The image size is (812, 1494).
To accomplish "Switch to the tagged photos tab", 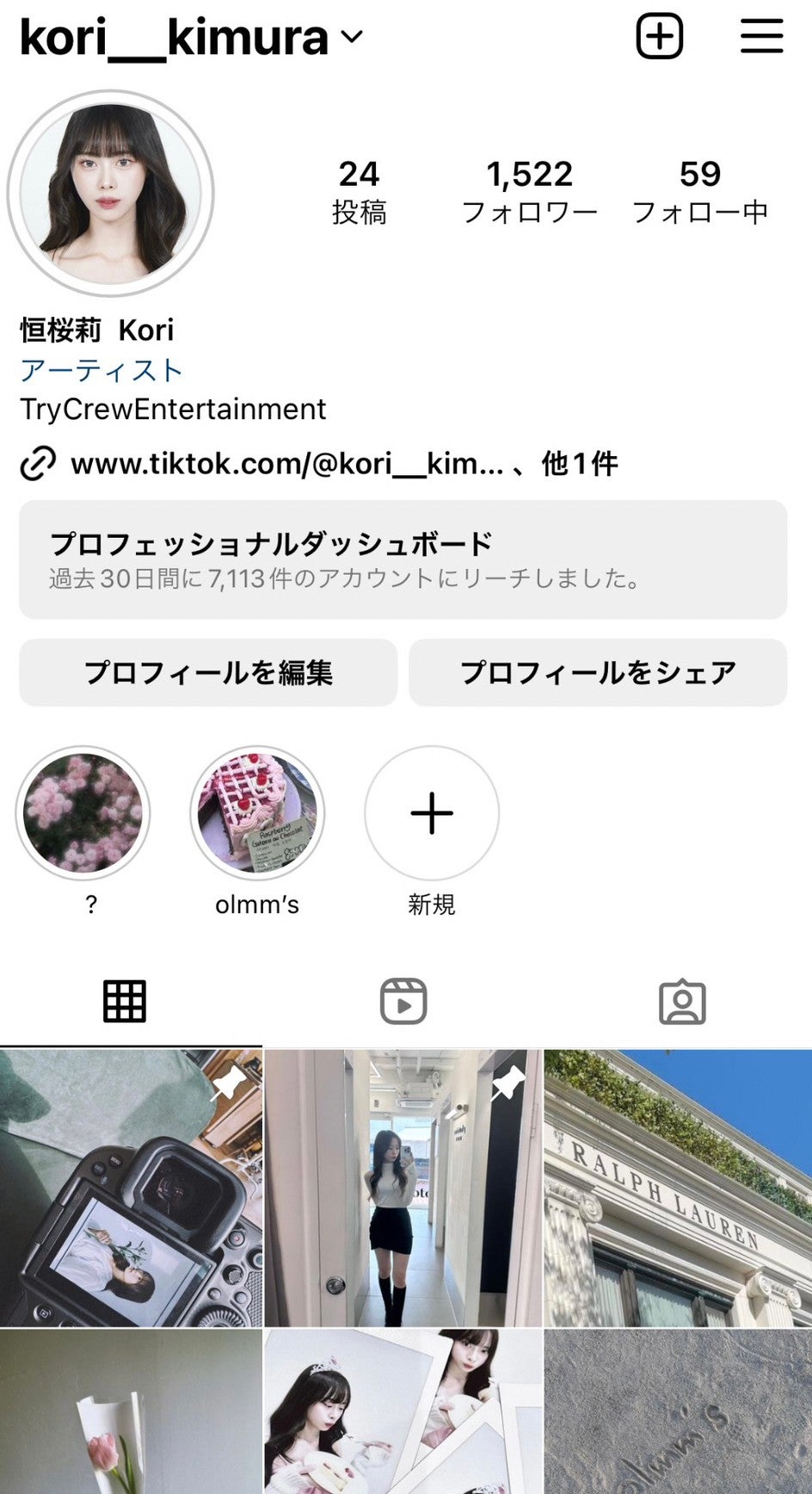I will 682,1002.
